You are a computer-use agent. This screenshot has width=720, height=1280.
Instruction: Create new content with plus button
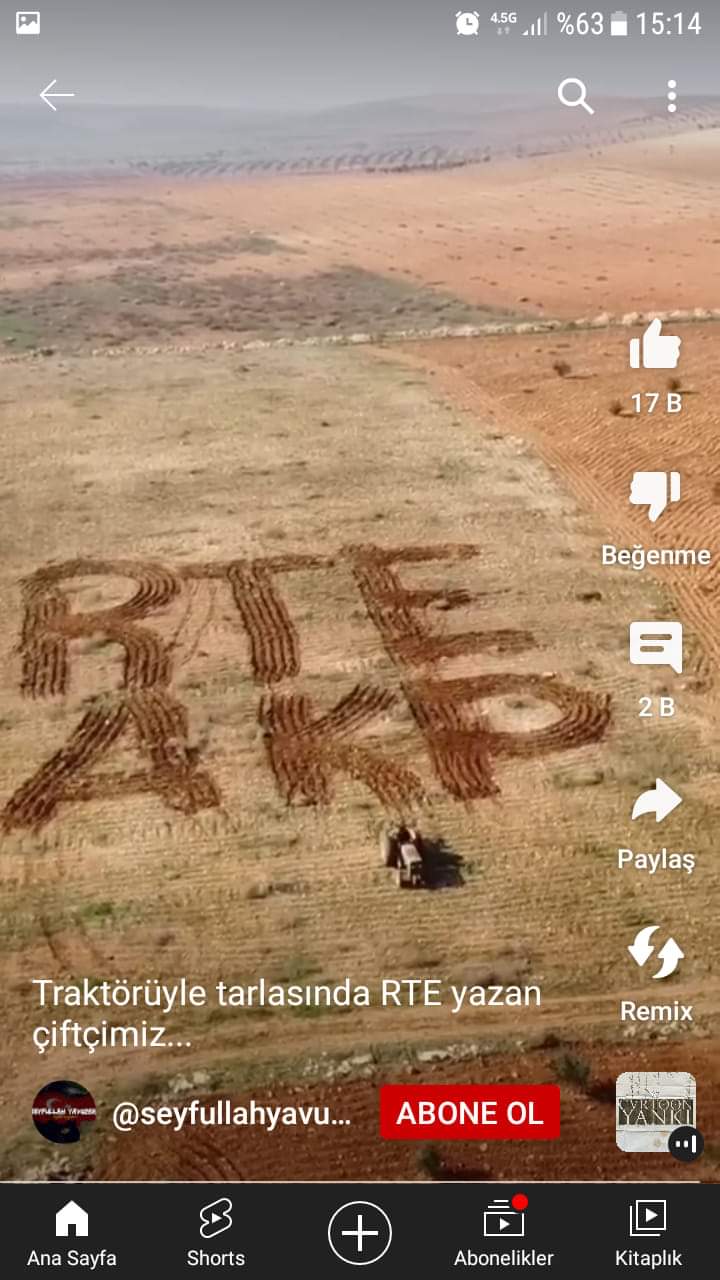[x=360, y=1232]
